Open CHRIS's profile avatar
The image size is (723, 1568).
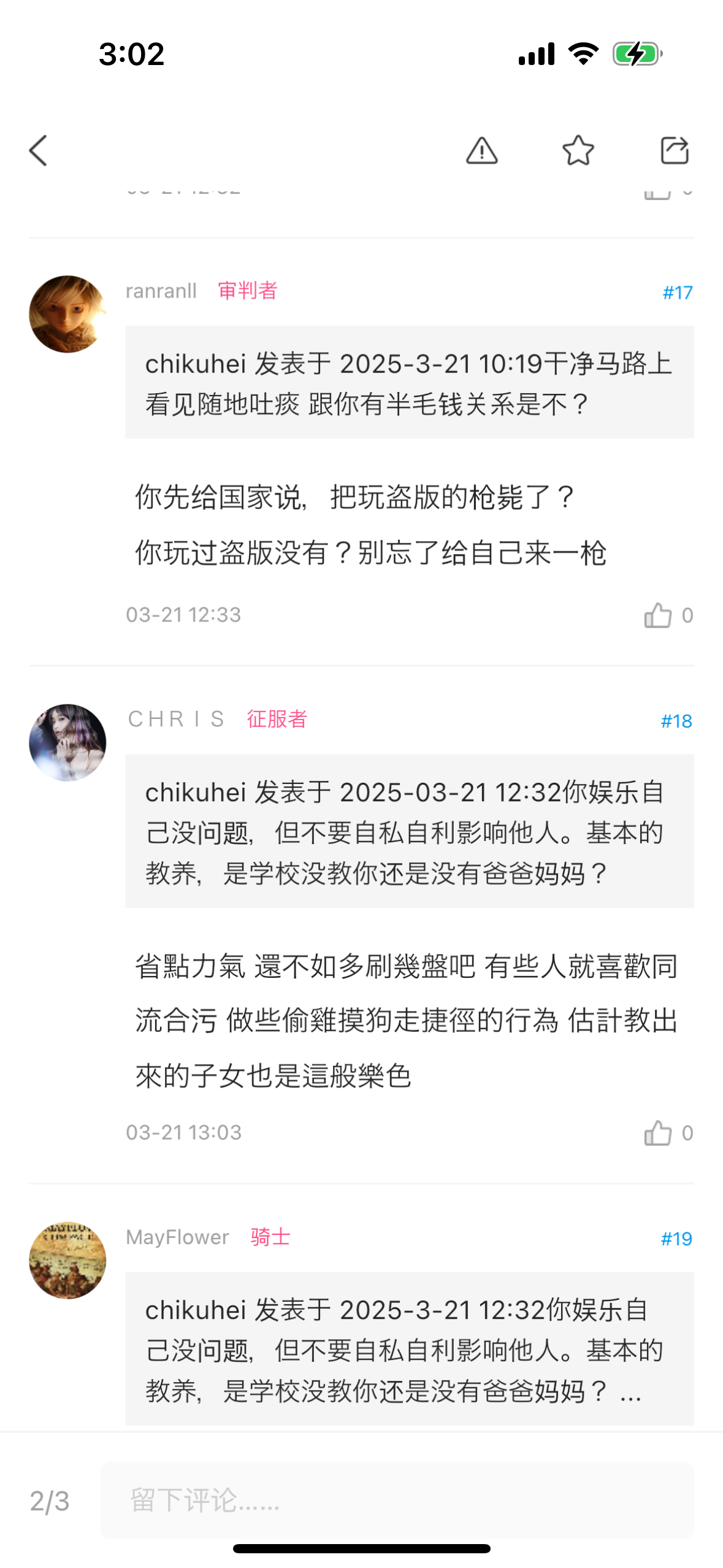tap(67, 742)
